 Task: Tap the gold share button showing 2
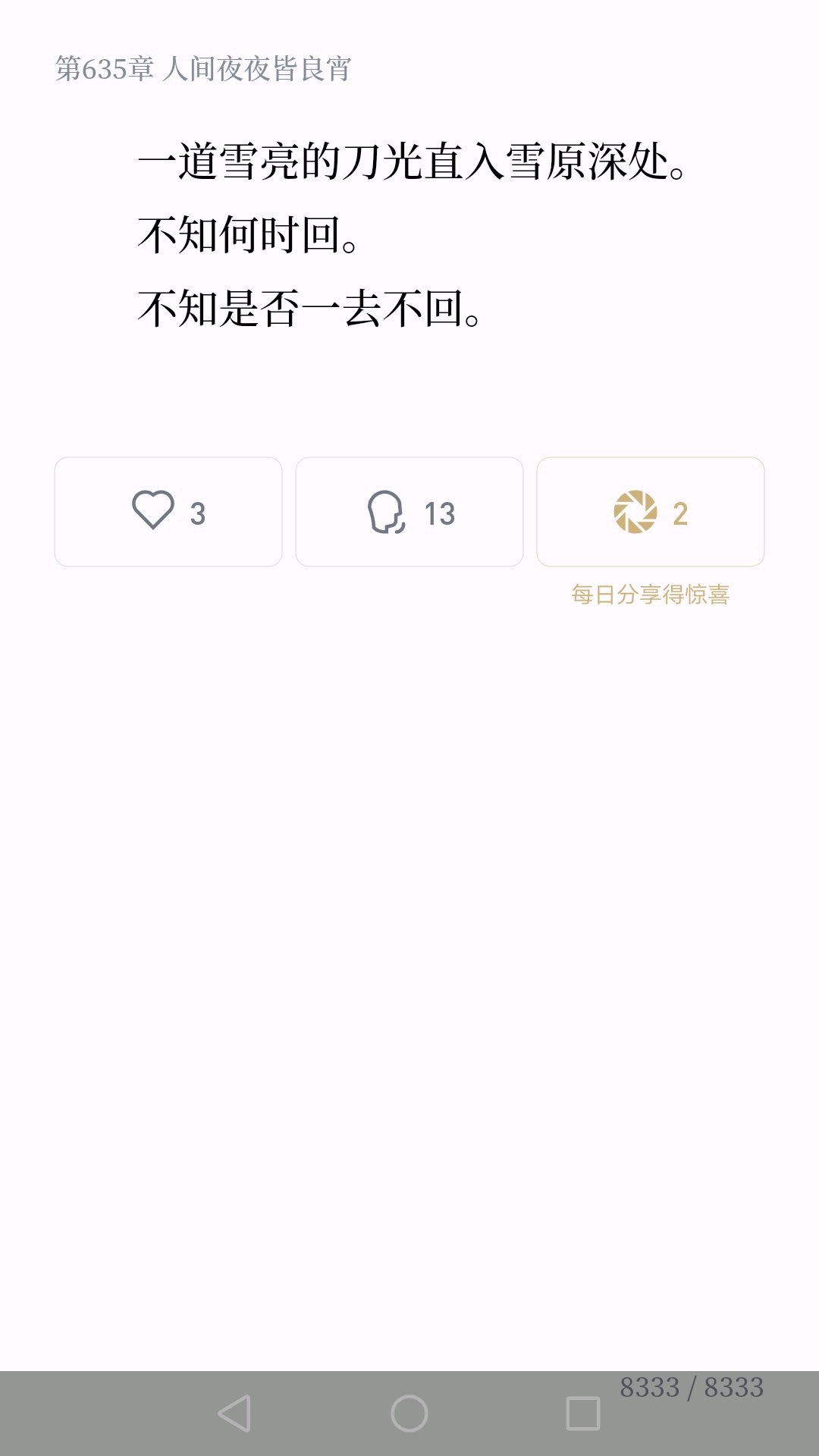point(651,512)
